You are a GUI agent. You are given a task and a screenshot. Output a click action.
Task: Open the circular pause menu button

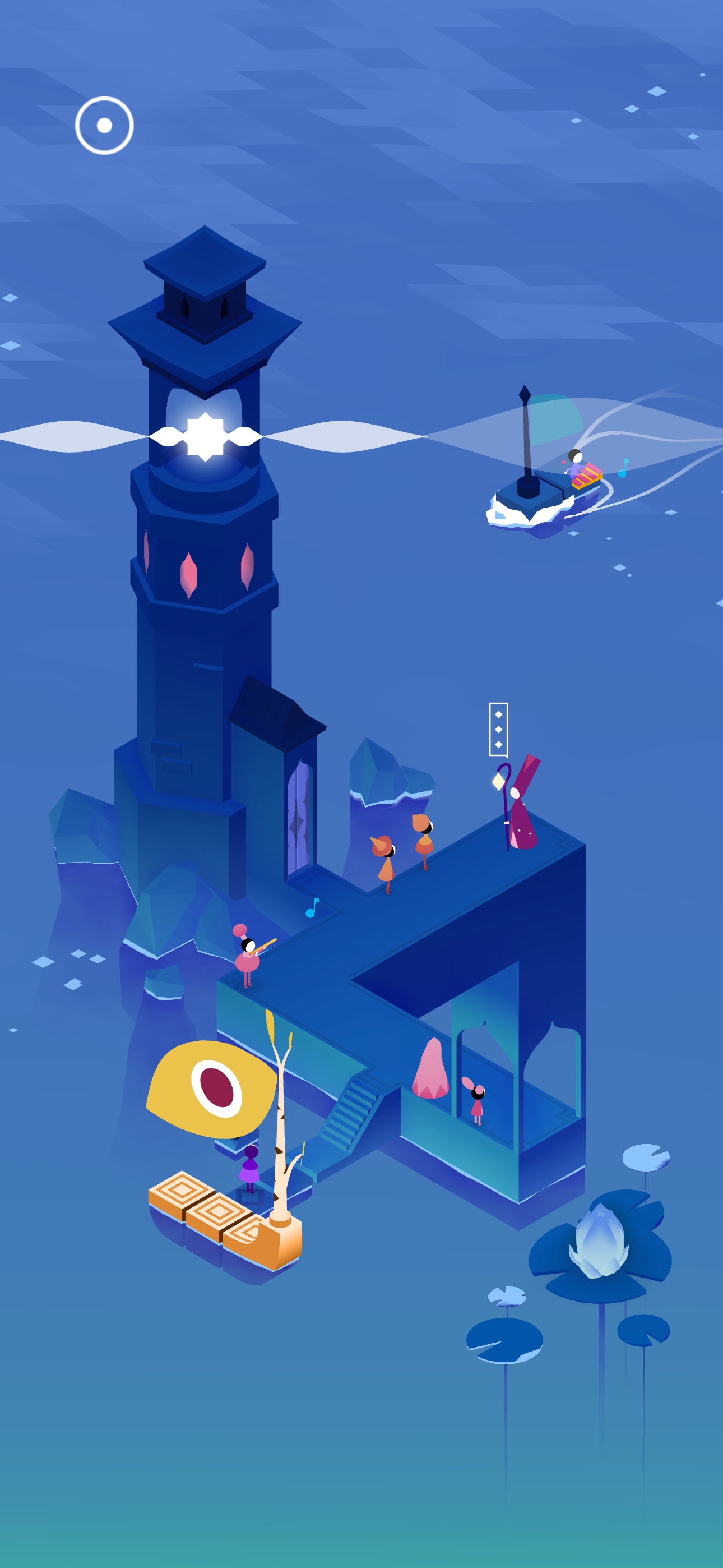point(104,126)
